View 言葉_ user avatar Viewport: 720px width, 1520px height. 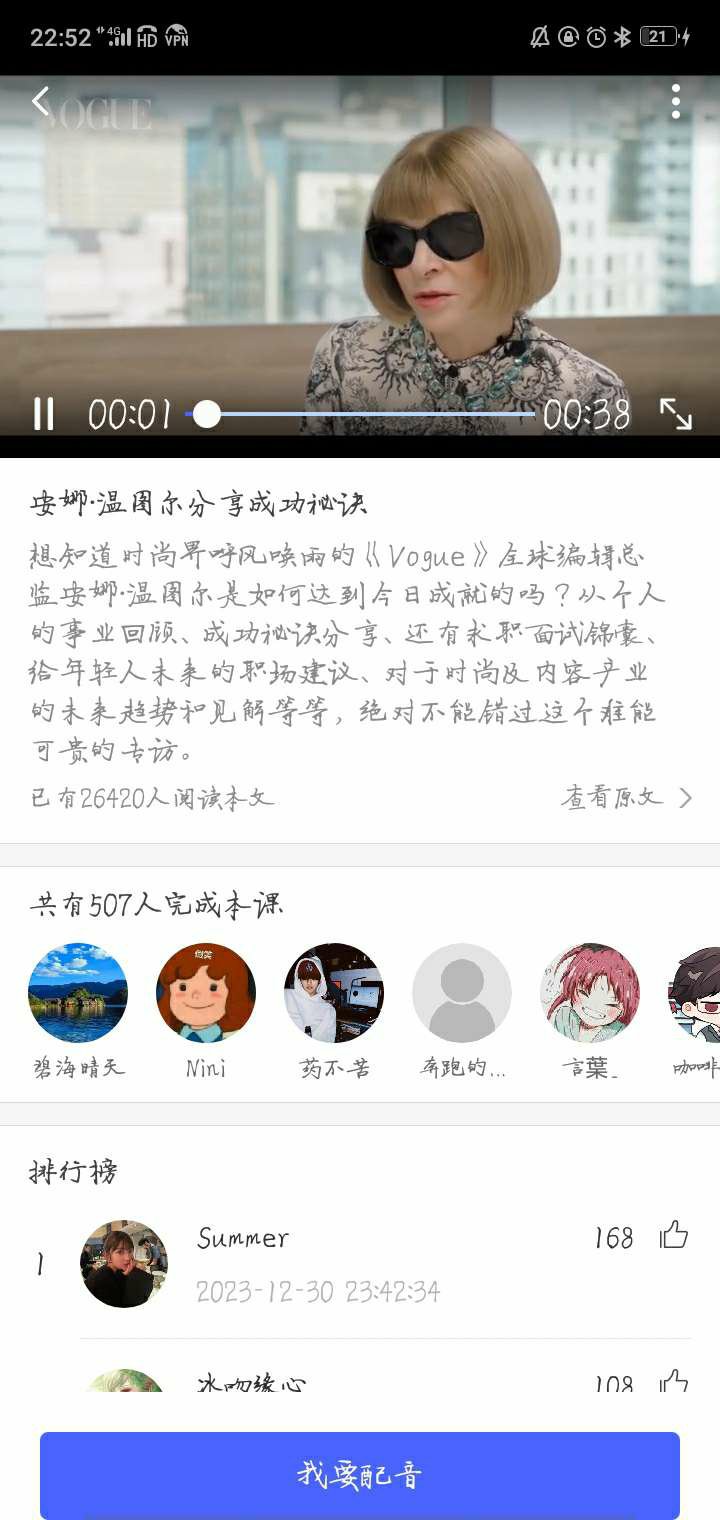pos(590,993)
